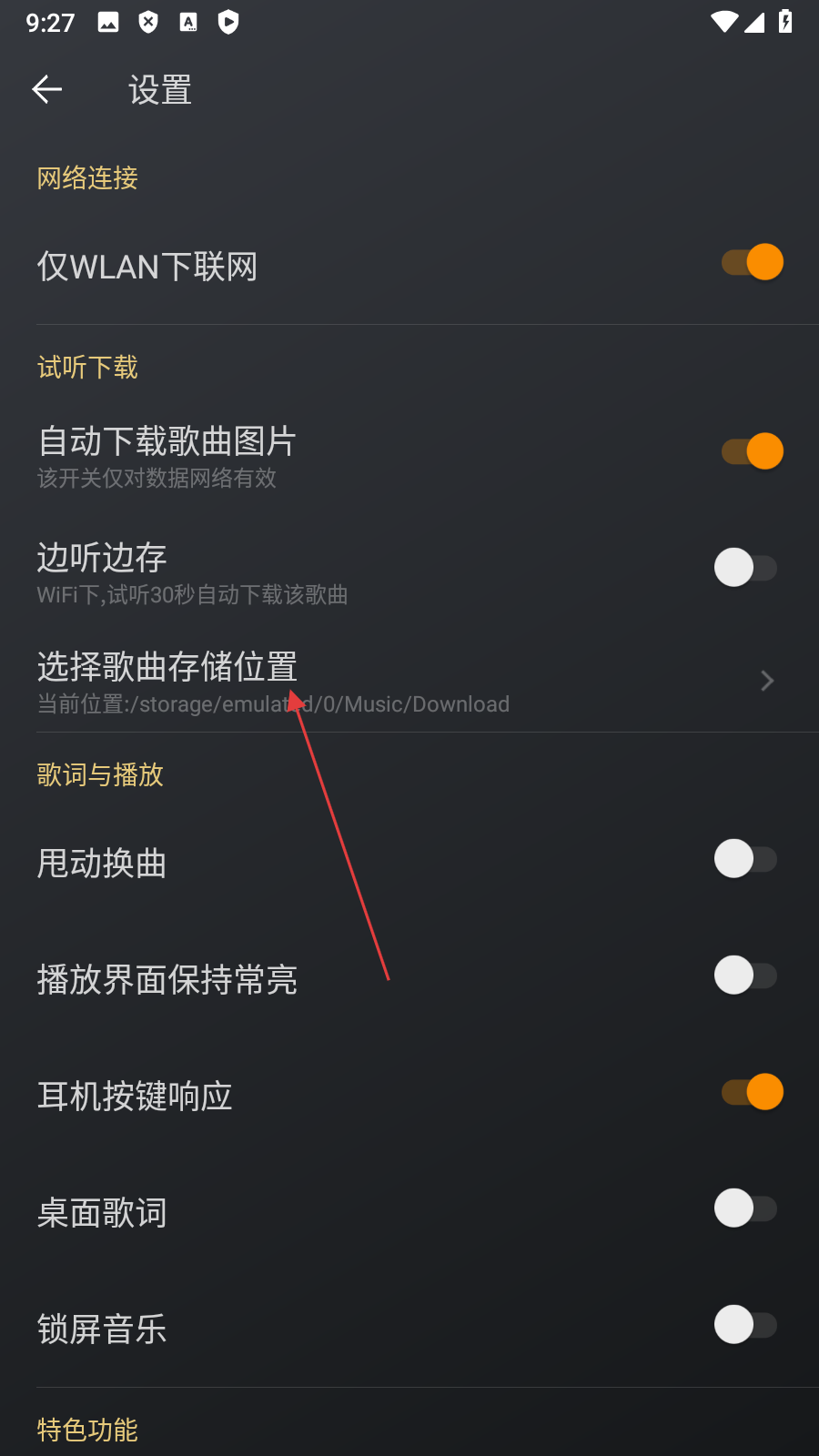Disable 耳机按键响应 switch
Image resolution: width=819 pixels, height=1456 pixels.
pyautogui.click(x=752, y=1093)
